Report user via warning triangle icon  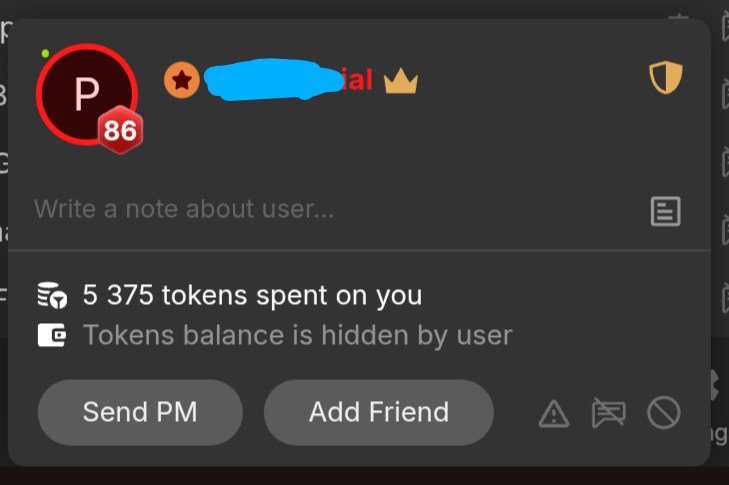coord(553,413)
